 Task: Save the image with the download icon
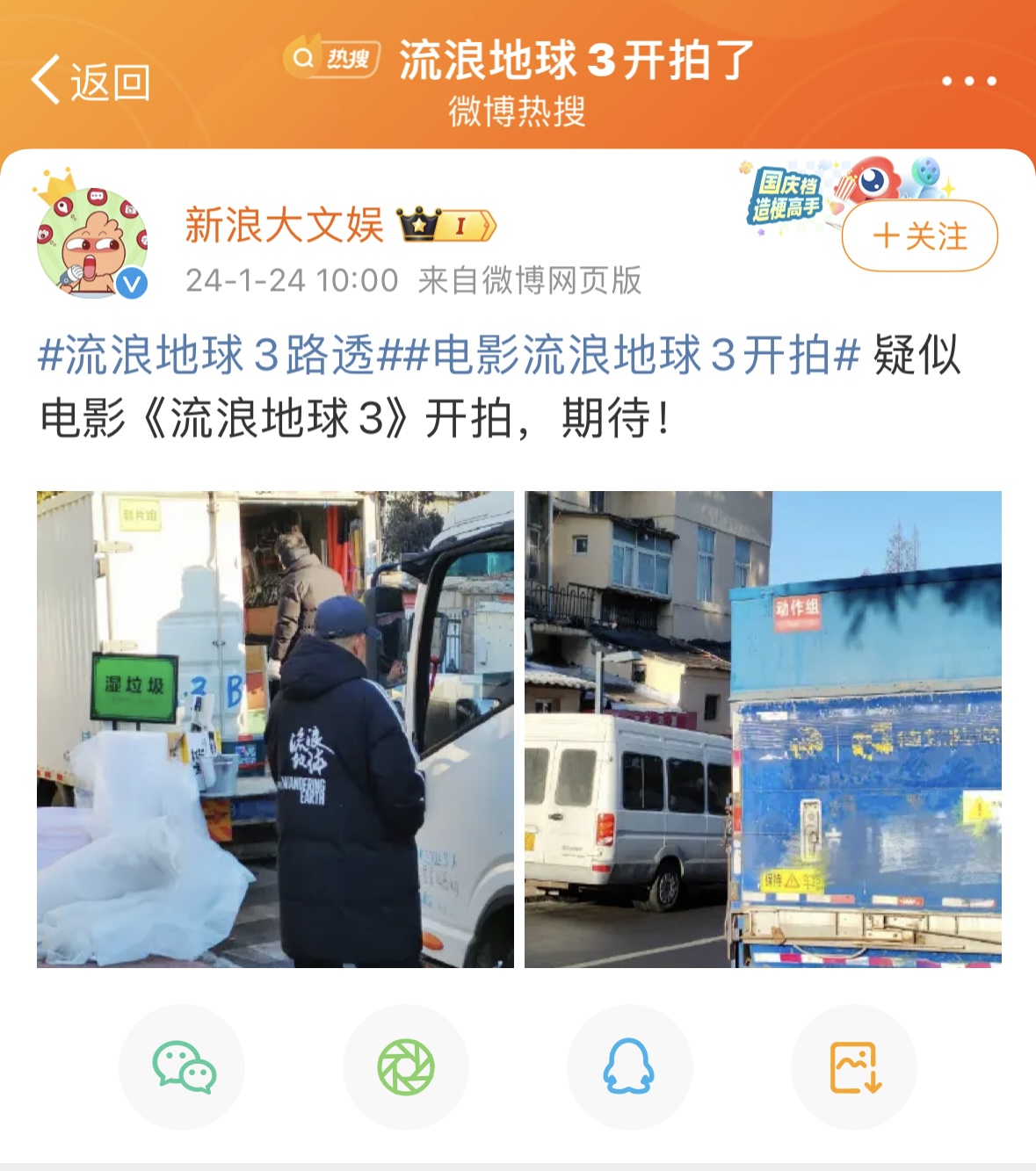(854, 1066)
